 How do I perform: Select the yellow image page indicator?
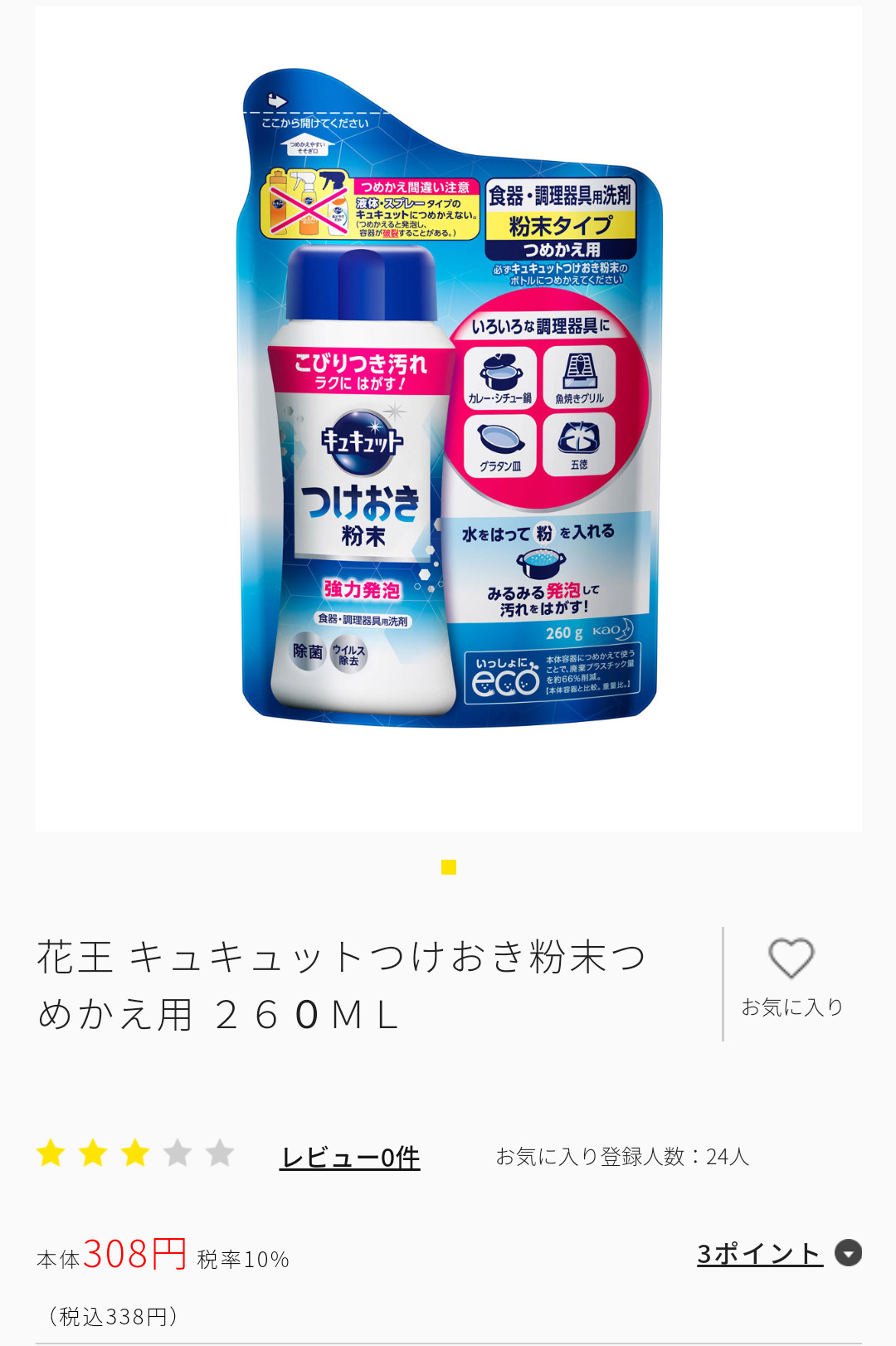click(x=449, y=867)
